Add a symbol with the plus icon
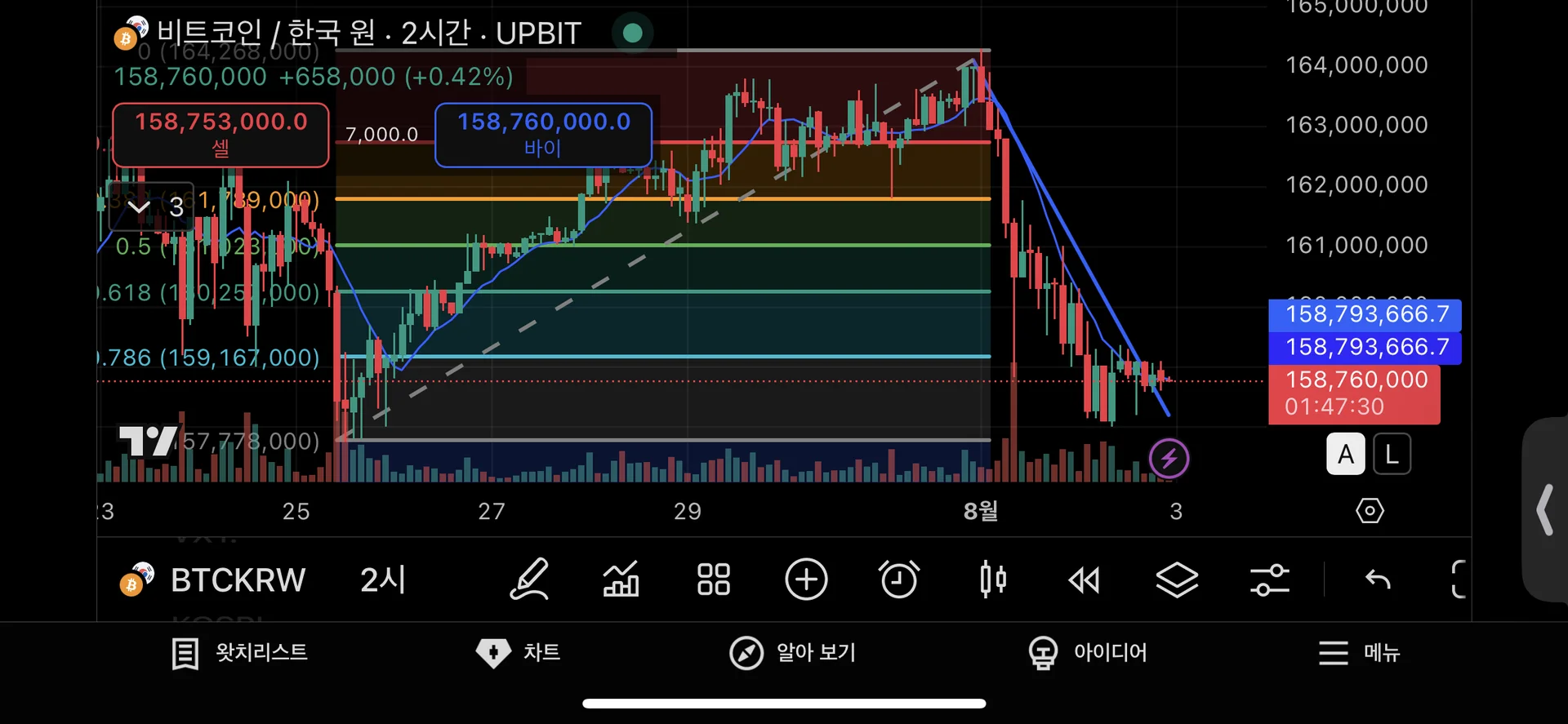The image size is (1568, 724). click(x=806, y=580)
